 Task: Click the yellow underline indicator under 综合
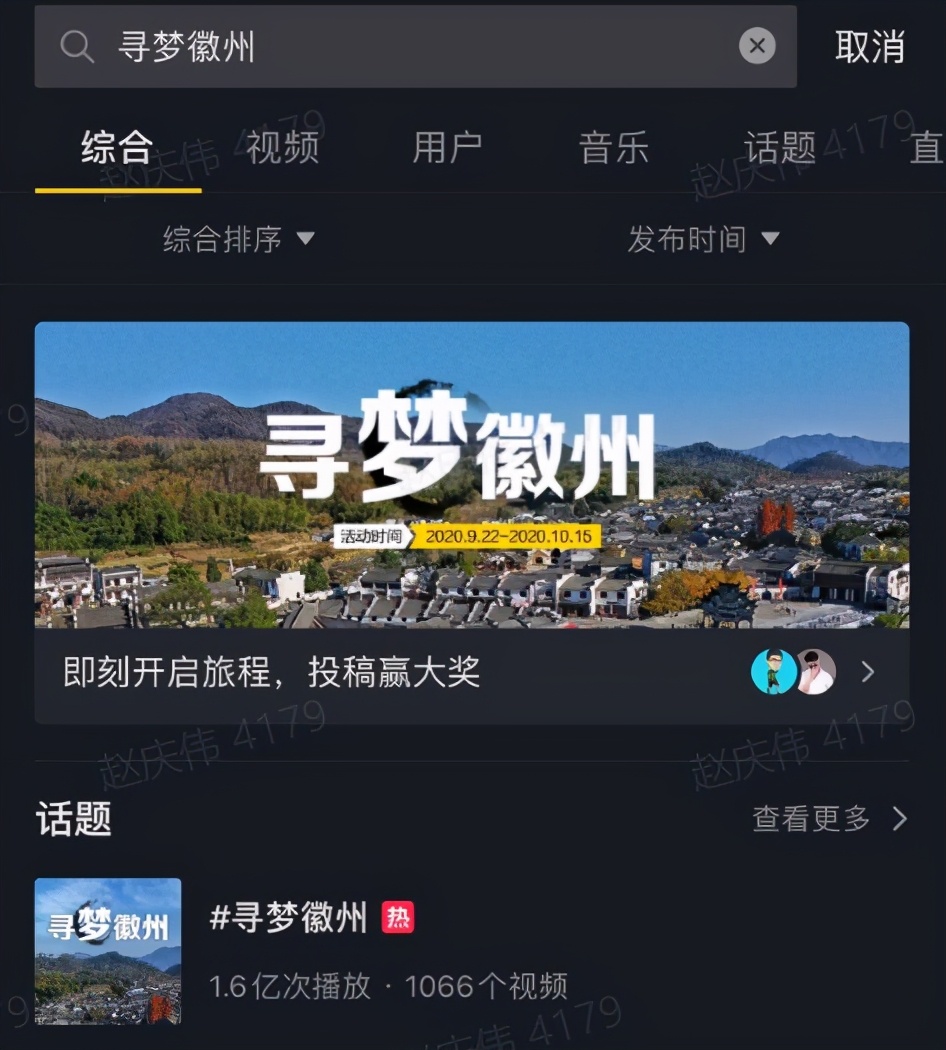pyautogui.click(x=117, y=190)
